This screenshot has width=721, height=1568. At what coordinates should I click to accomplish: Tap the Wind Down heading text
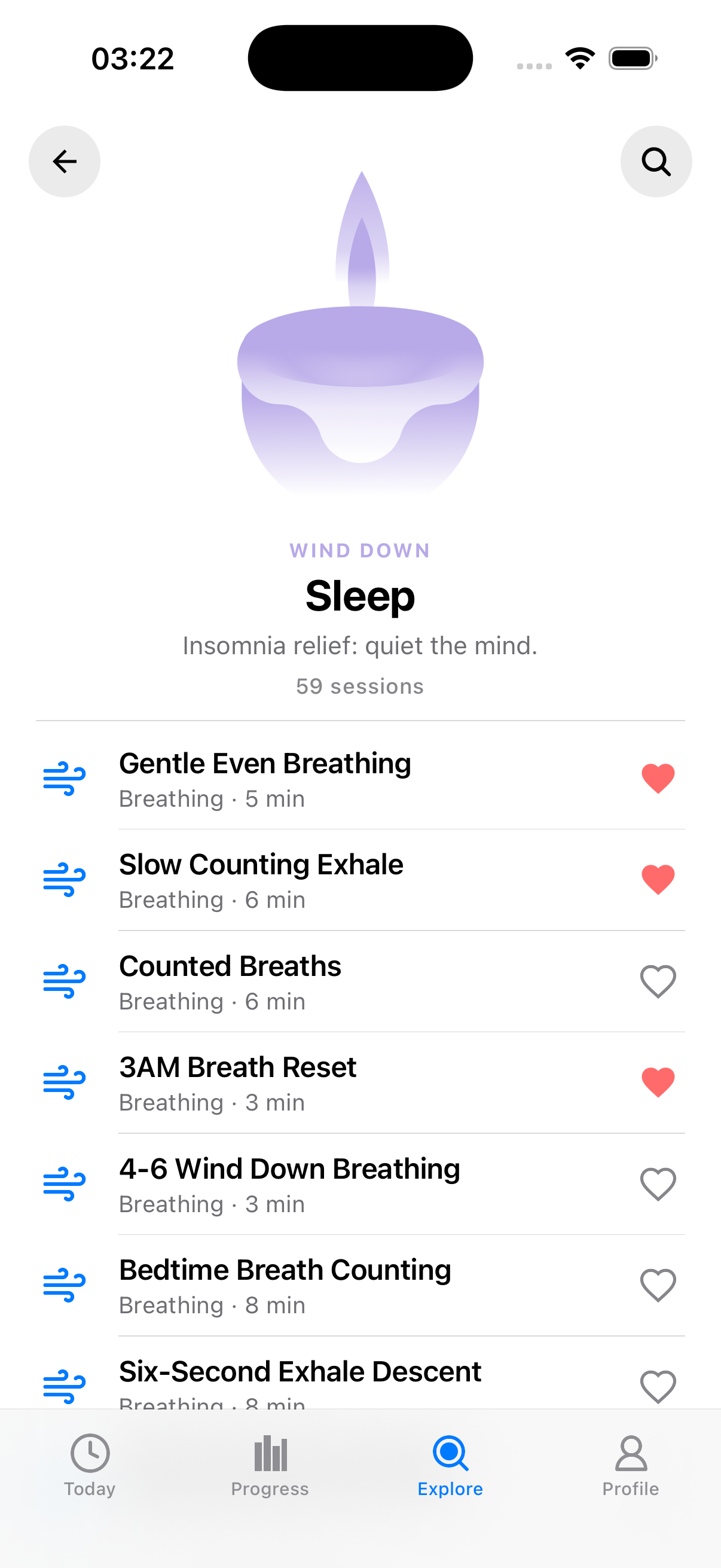pyautogui.click(x=360, y=550)
